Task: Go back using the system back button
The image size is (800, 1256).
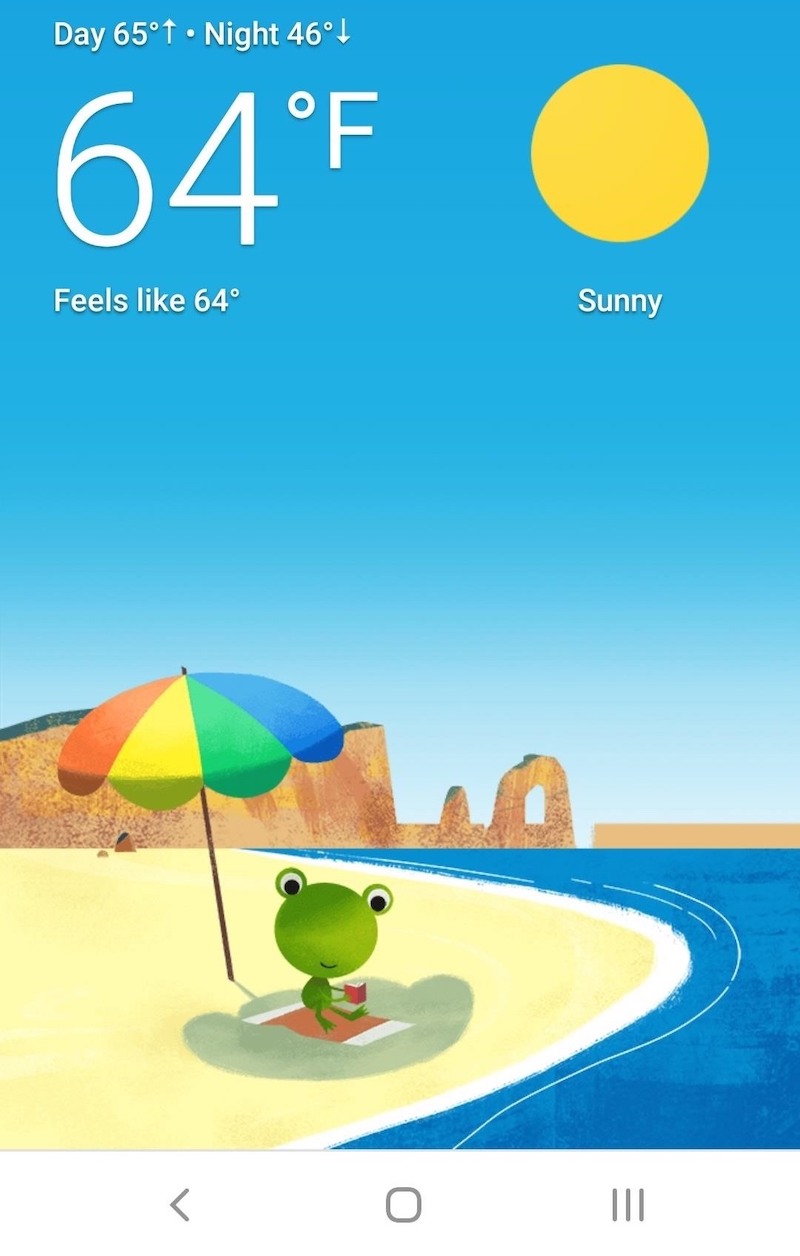Action: pos(180,1205)
